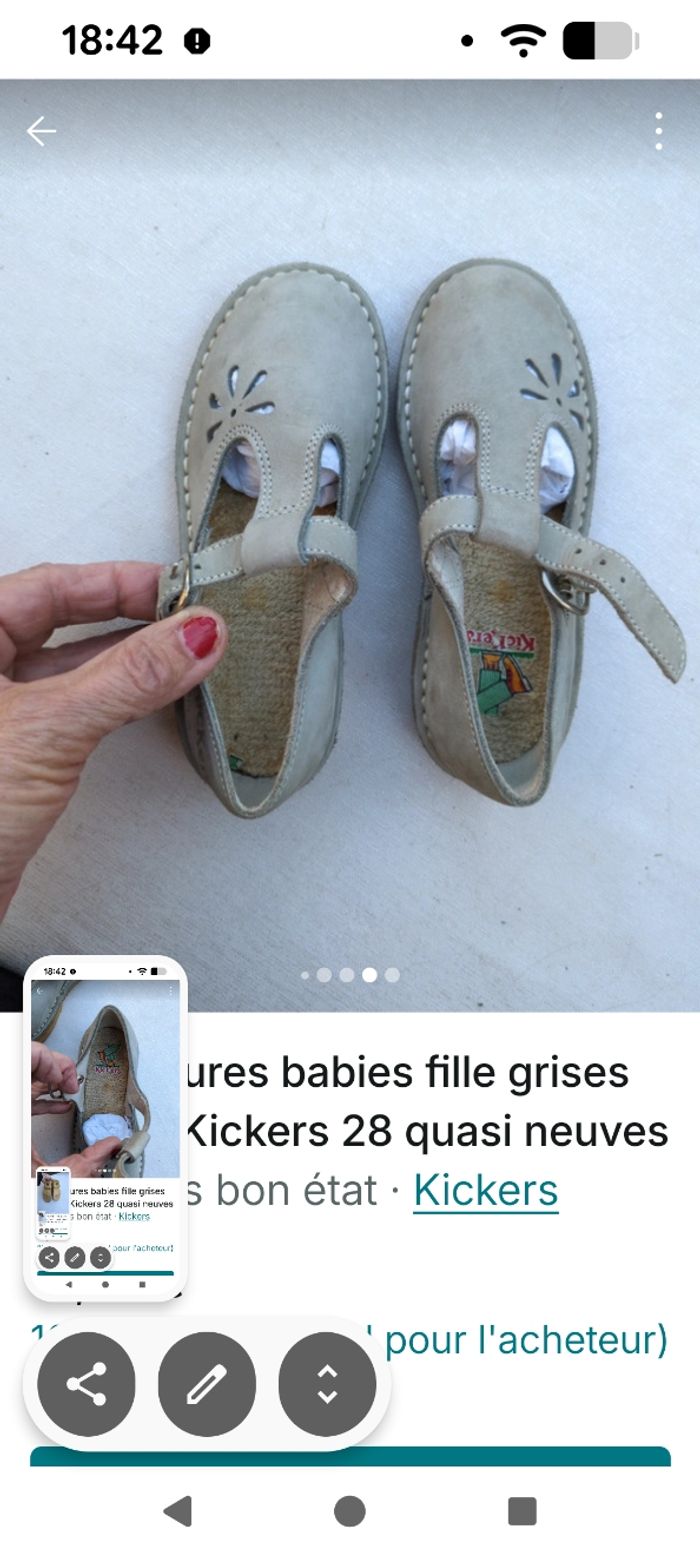700x1556 pixels.
Task: Edit the screenshot with the pencil
Action: click(207, 1385)
